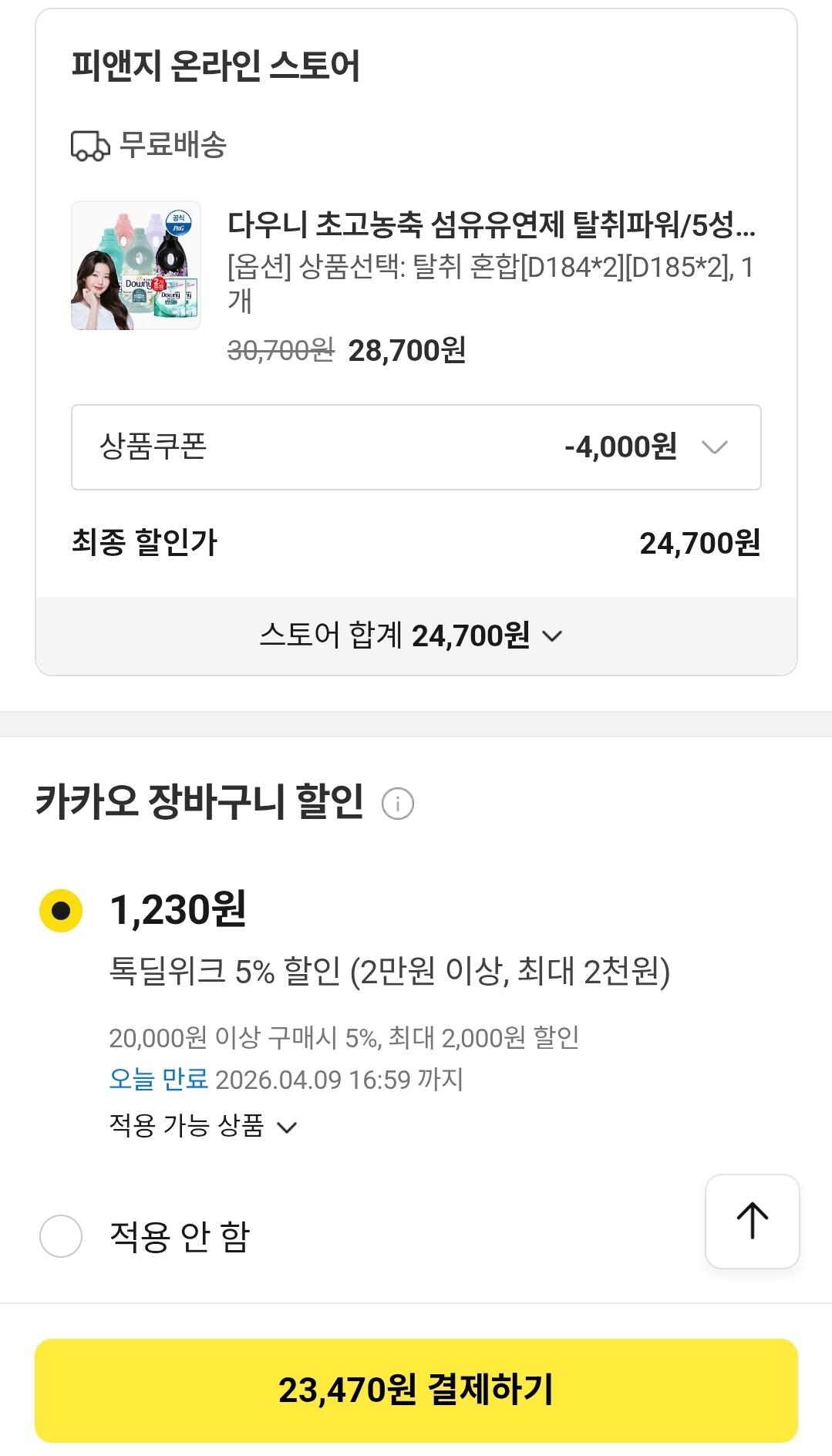Click the free shipping truck icon
This screenshot has height=1456, width=832.
pos(90,143)
